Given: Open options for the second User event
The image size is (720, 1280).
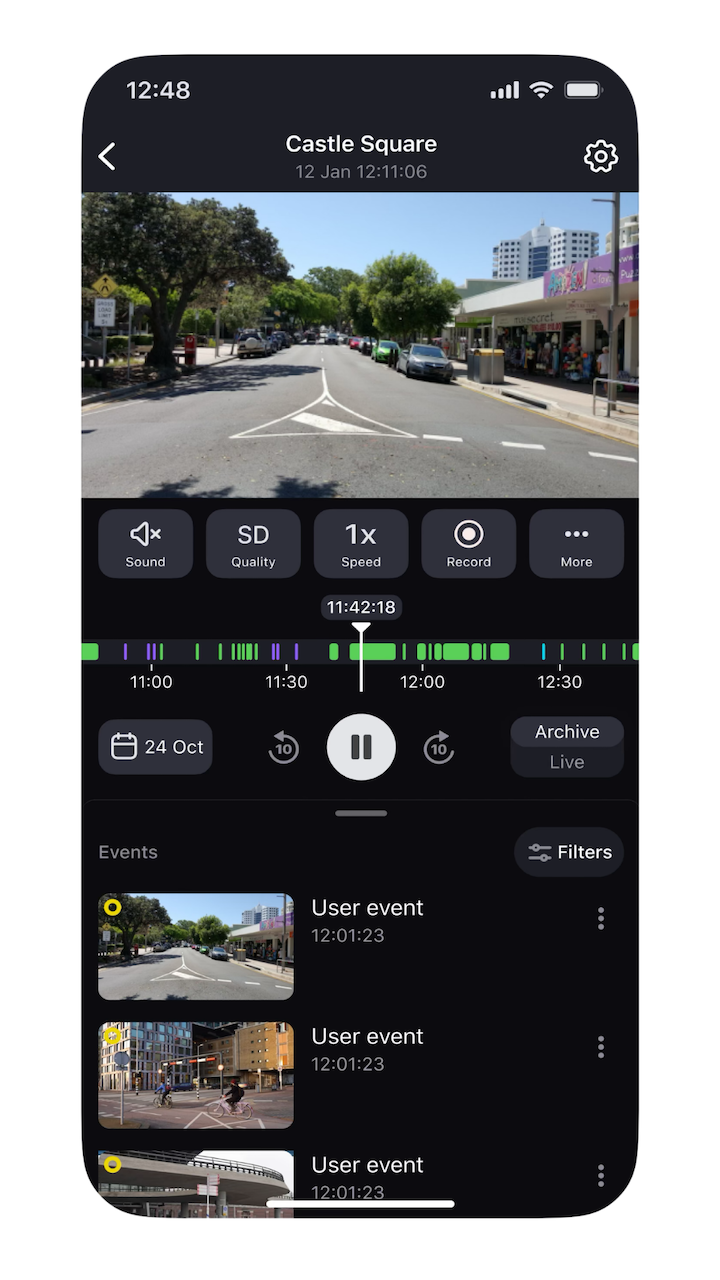Looking at the screenshot, I should point(600,1047).
